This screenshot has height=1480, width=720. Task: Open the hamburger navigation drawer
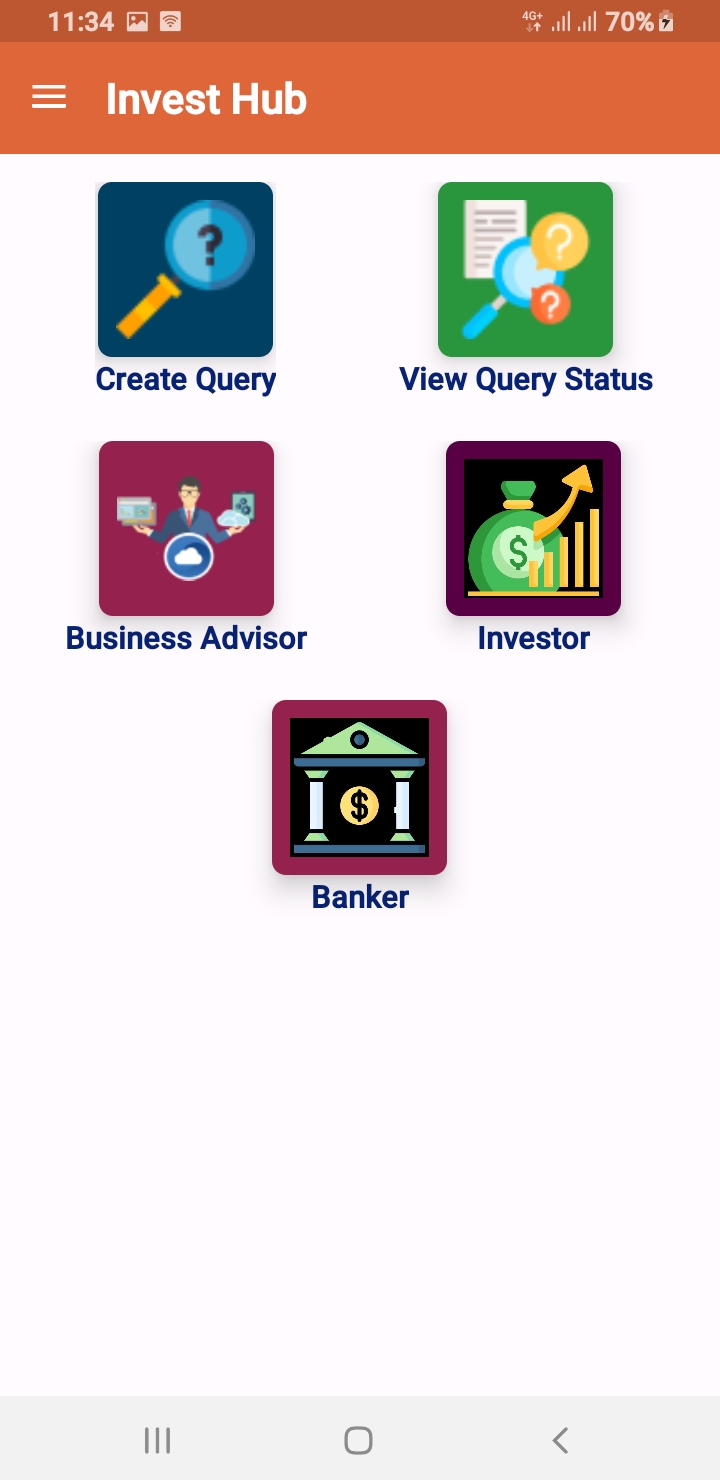(x=49, y=98)
